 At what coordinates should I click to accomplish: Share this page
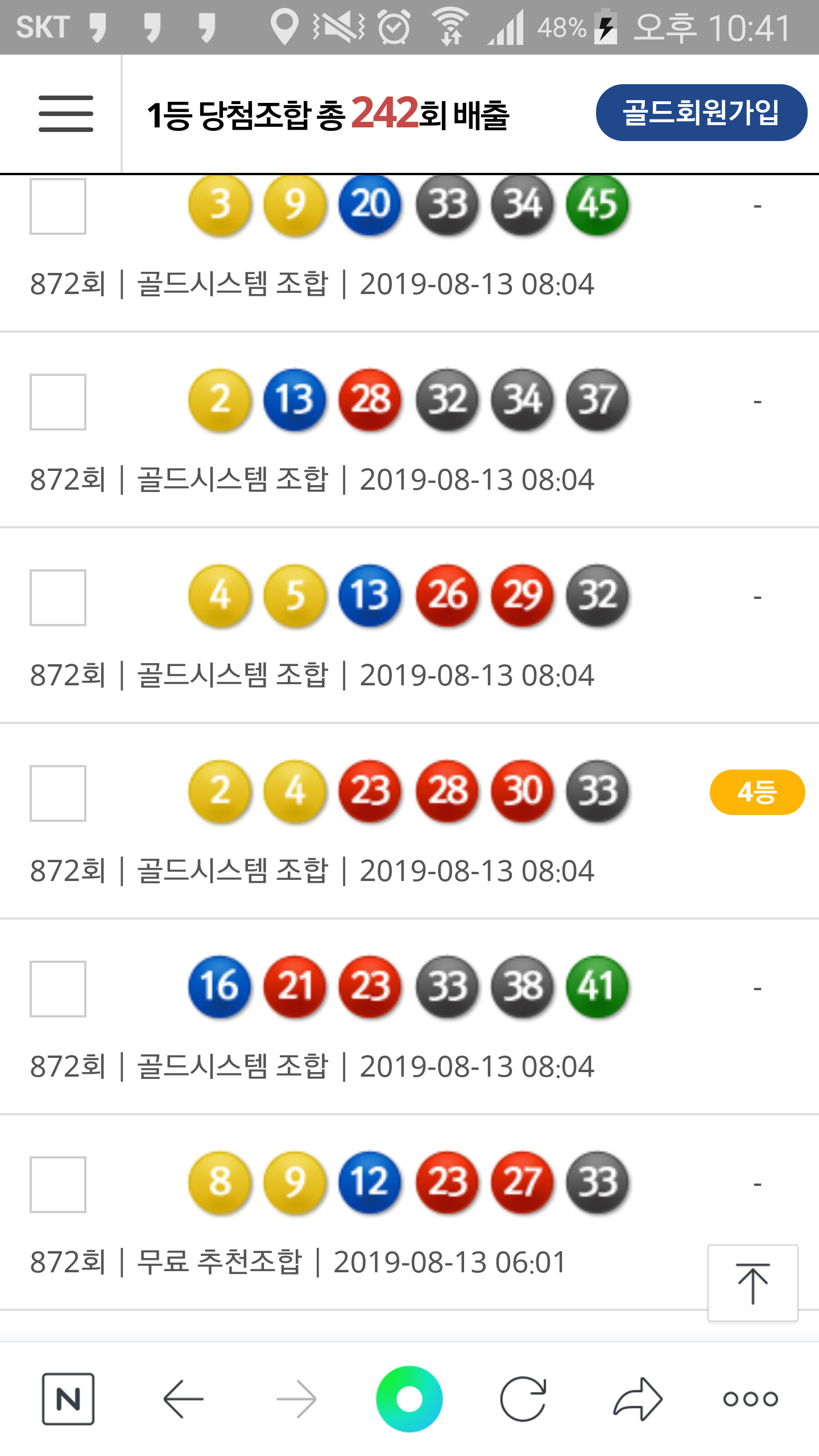638,1399
